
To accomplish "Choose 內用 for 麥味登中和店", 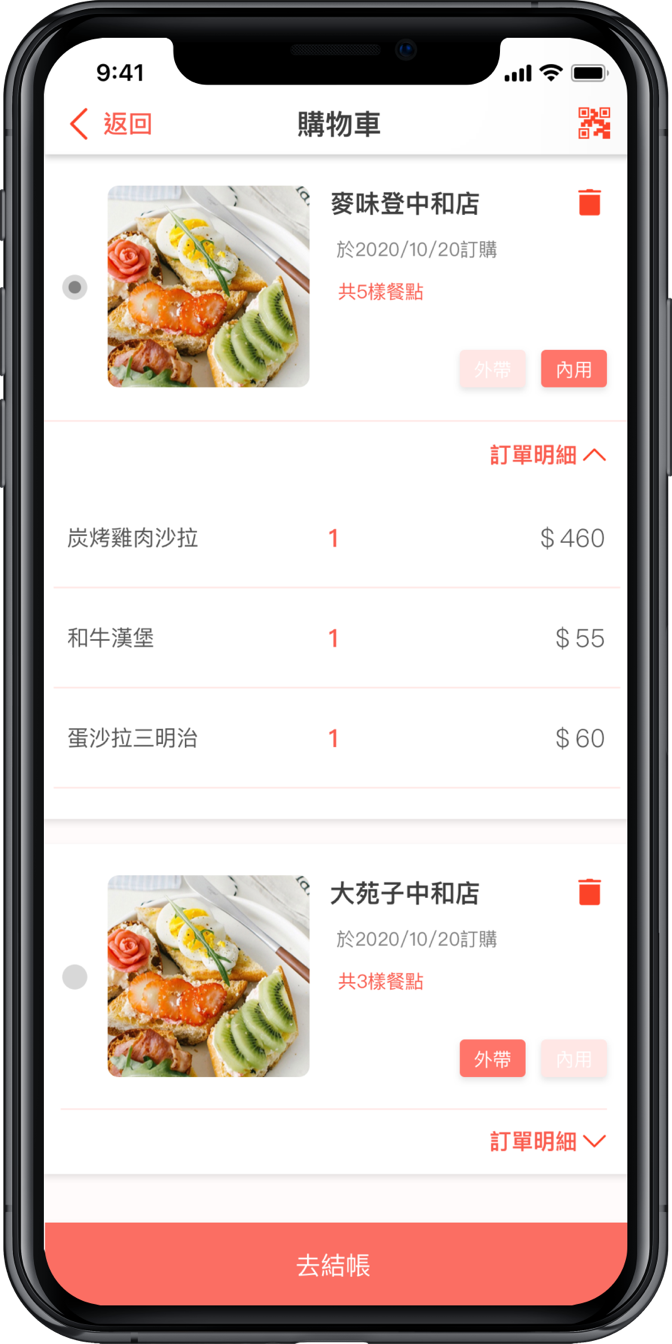I will [x=574, y=369].
